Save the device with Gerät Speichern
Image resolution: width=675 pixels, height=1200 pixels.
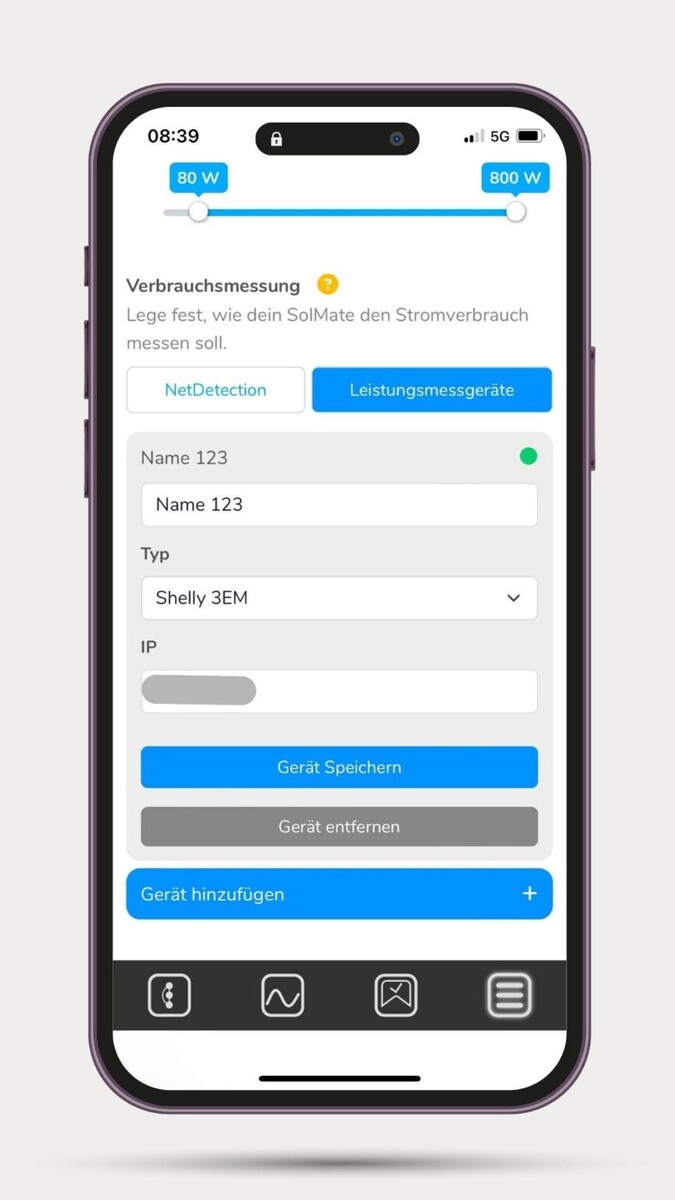pos(339,767)
